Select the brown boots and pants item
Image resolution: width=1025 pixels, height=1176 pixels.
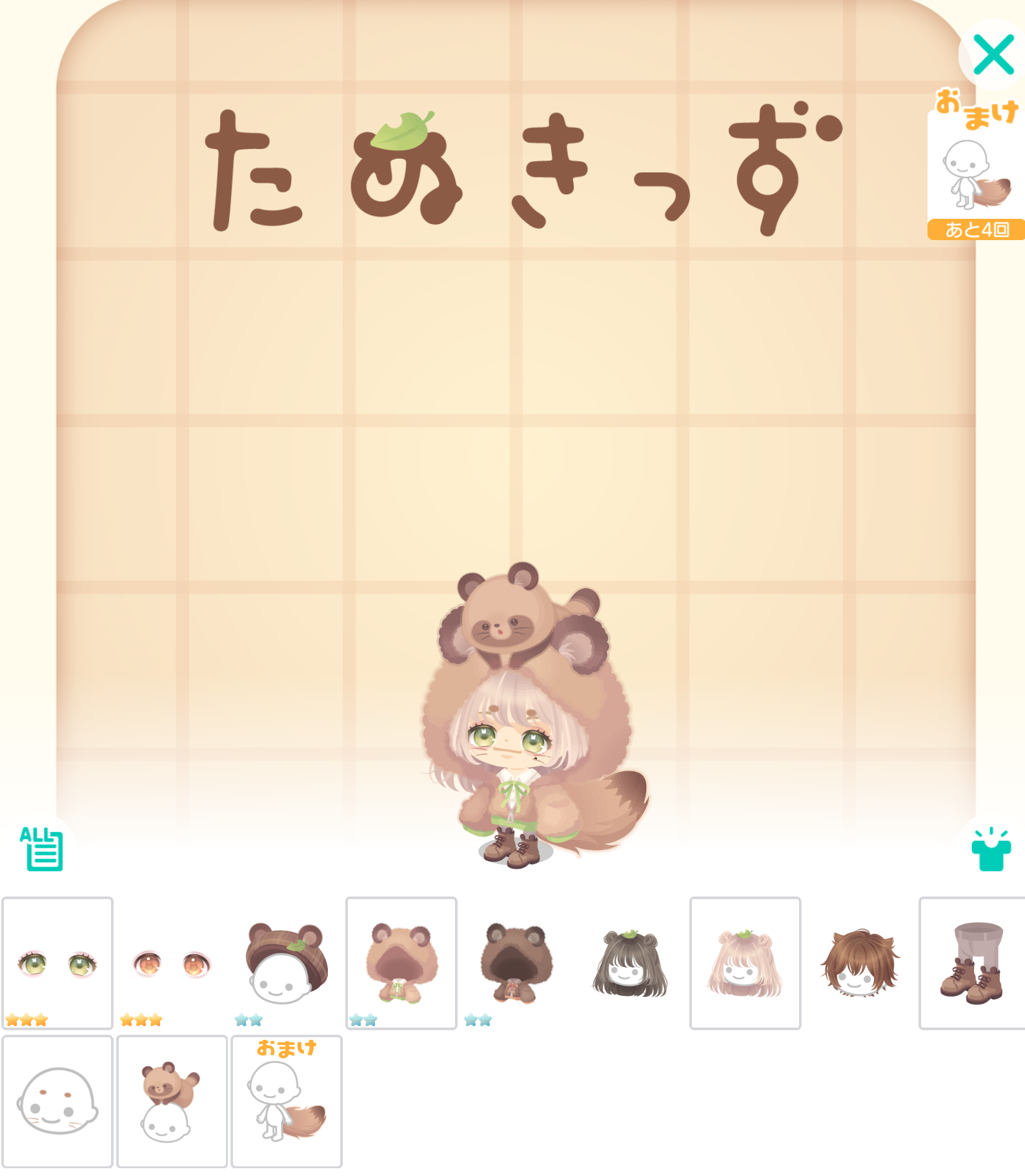pyautogui.click(x=972, y=962)
